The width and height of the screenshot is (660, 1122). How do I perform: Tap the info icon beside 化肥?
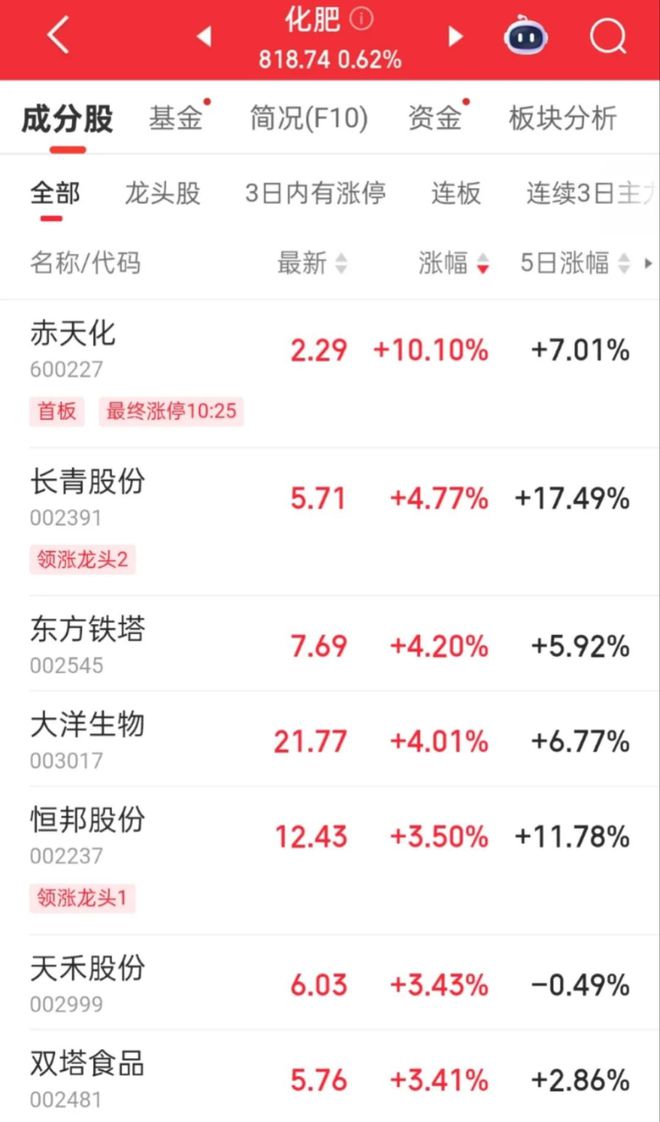[361, 19]
